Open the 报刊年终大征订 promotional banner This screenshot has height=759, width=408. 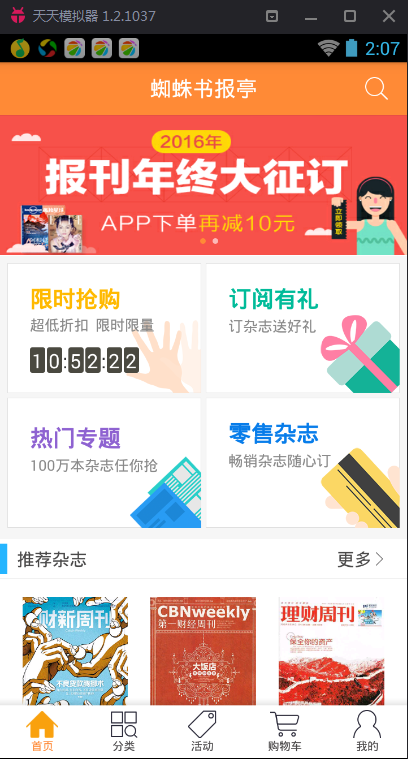point(204,185)
